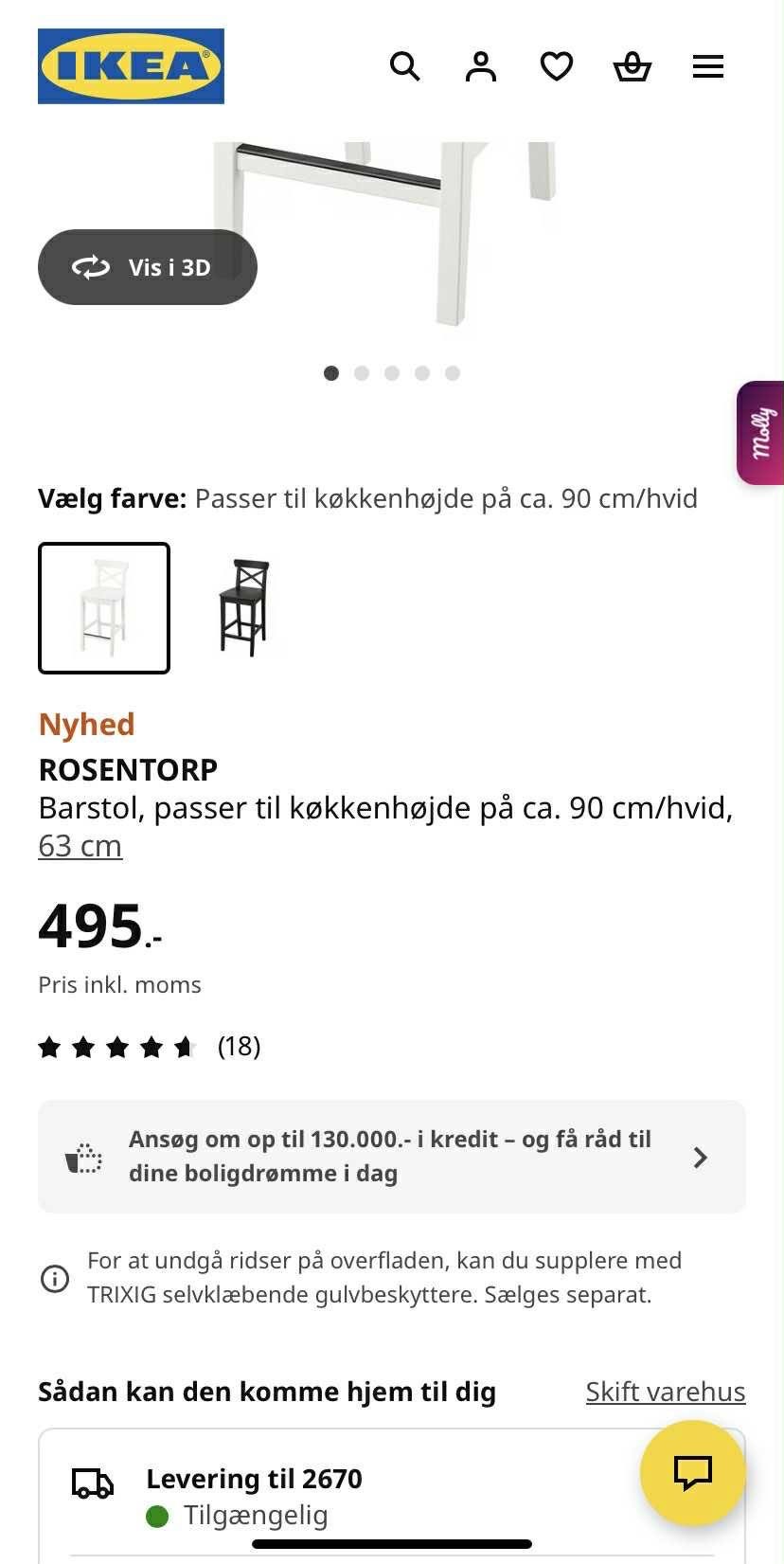This screenshot has width=784, height=1564.
Task: Open the chat bubble in the corner
Action: (x=692, y=1473)
